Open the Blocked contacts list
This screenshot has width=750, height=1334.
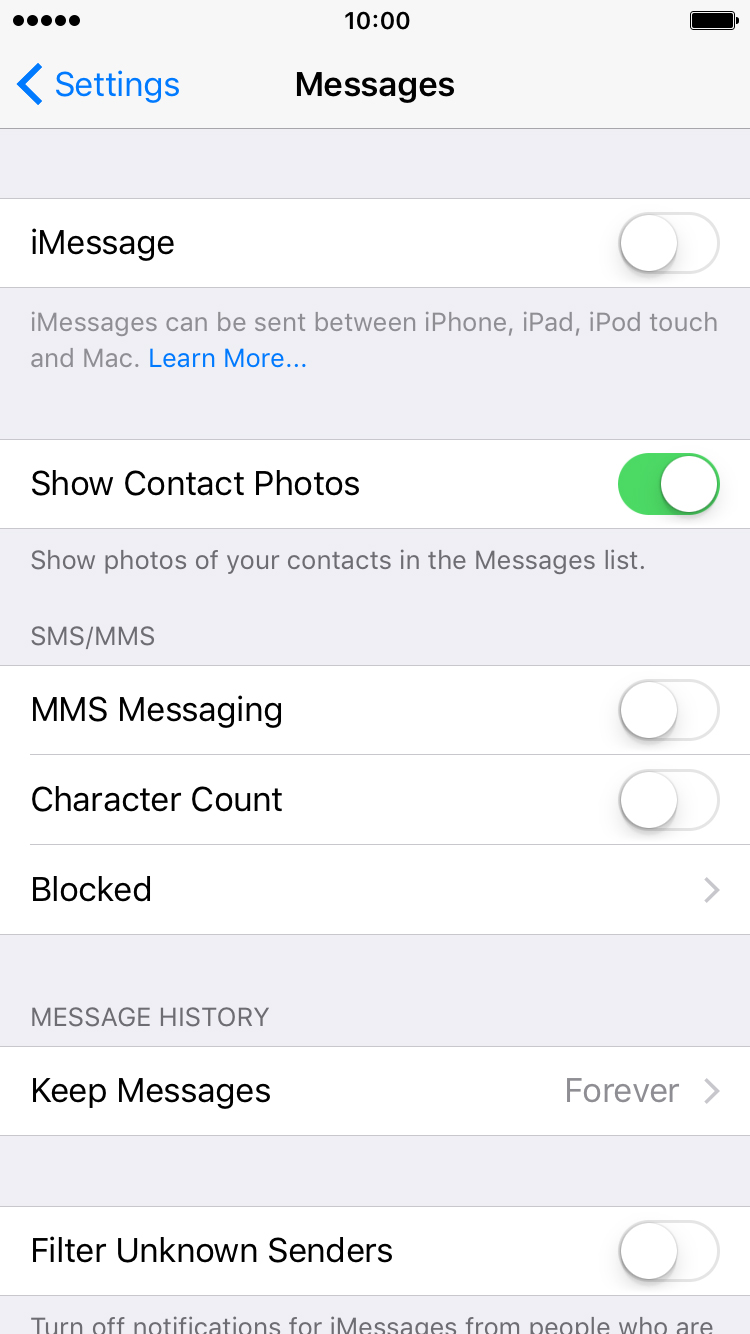(x=375, y=890)
